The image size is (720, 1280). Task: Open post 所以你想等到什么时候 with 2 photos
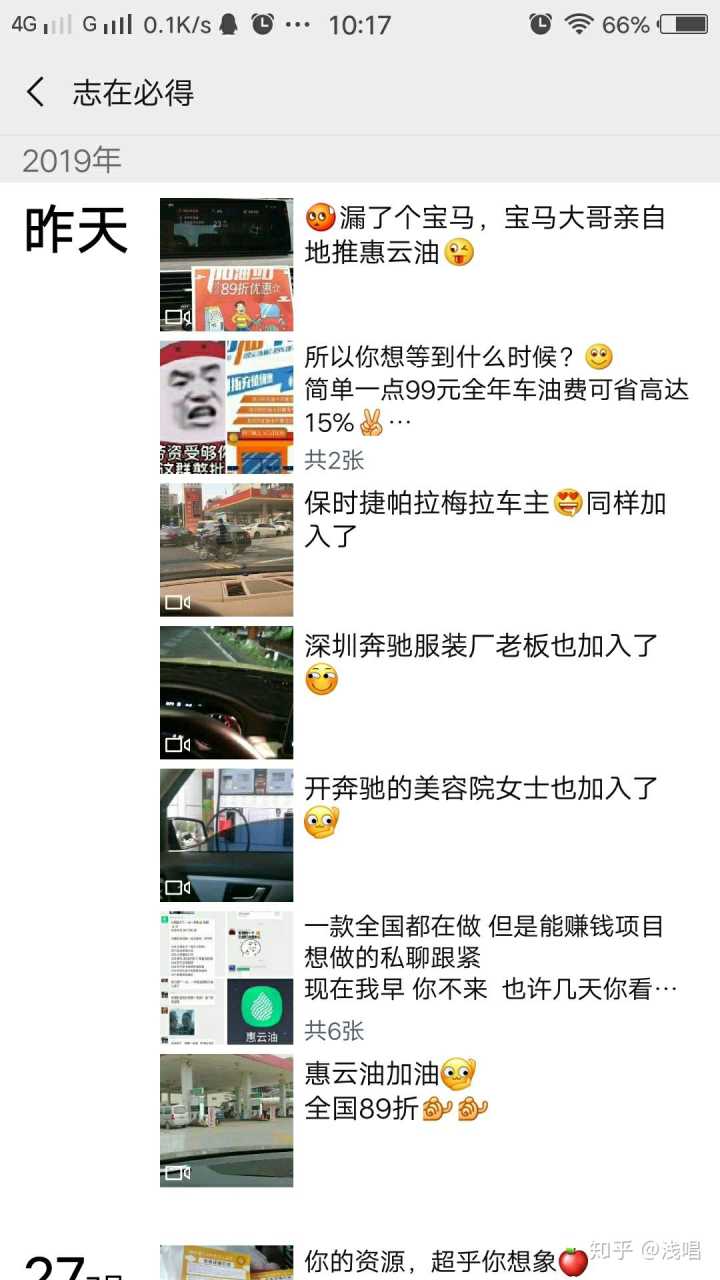point(226,406)
